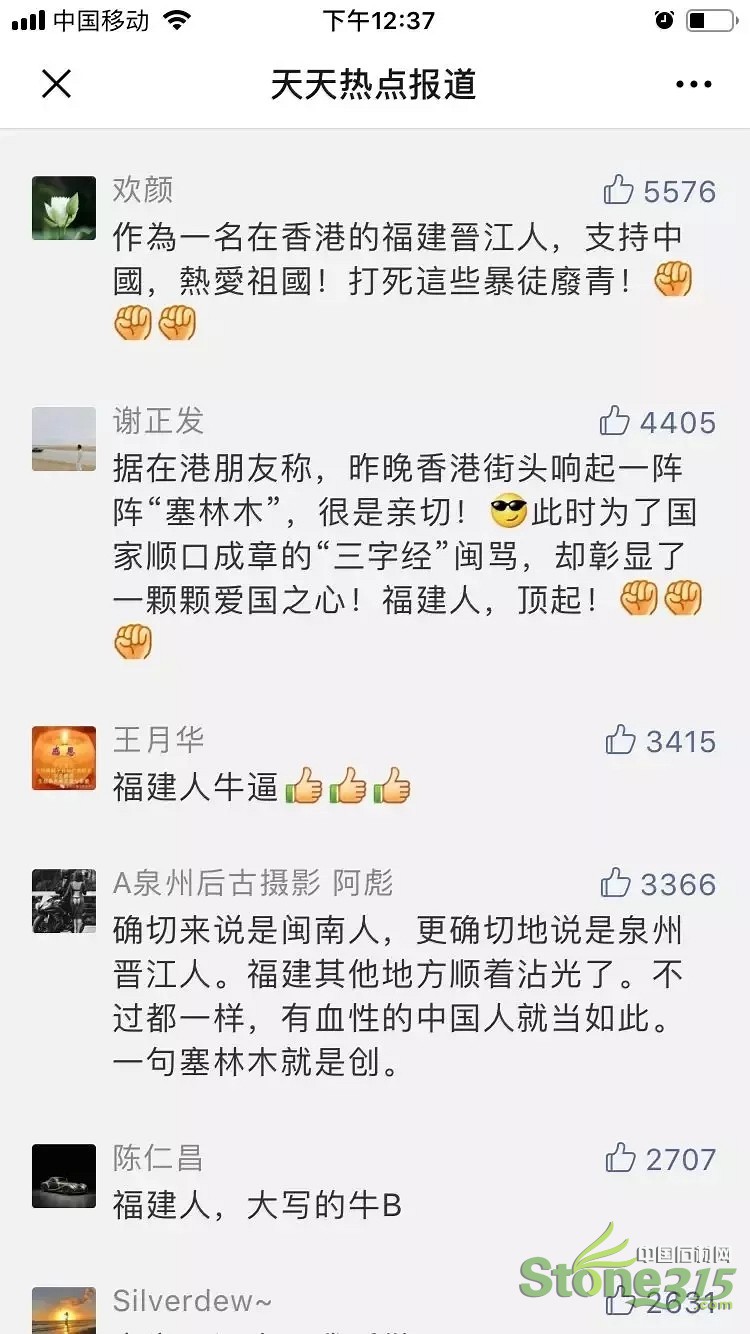Open avatar of A泉州后古摄影 阿彪
The height and width of the screenshot is (1334, 750).
[x=64, y=901]
